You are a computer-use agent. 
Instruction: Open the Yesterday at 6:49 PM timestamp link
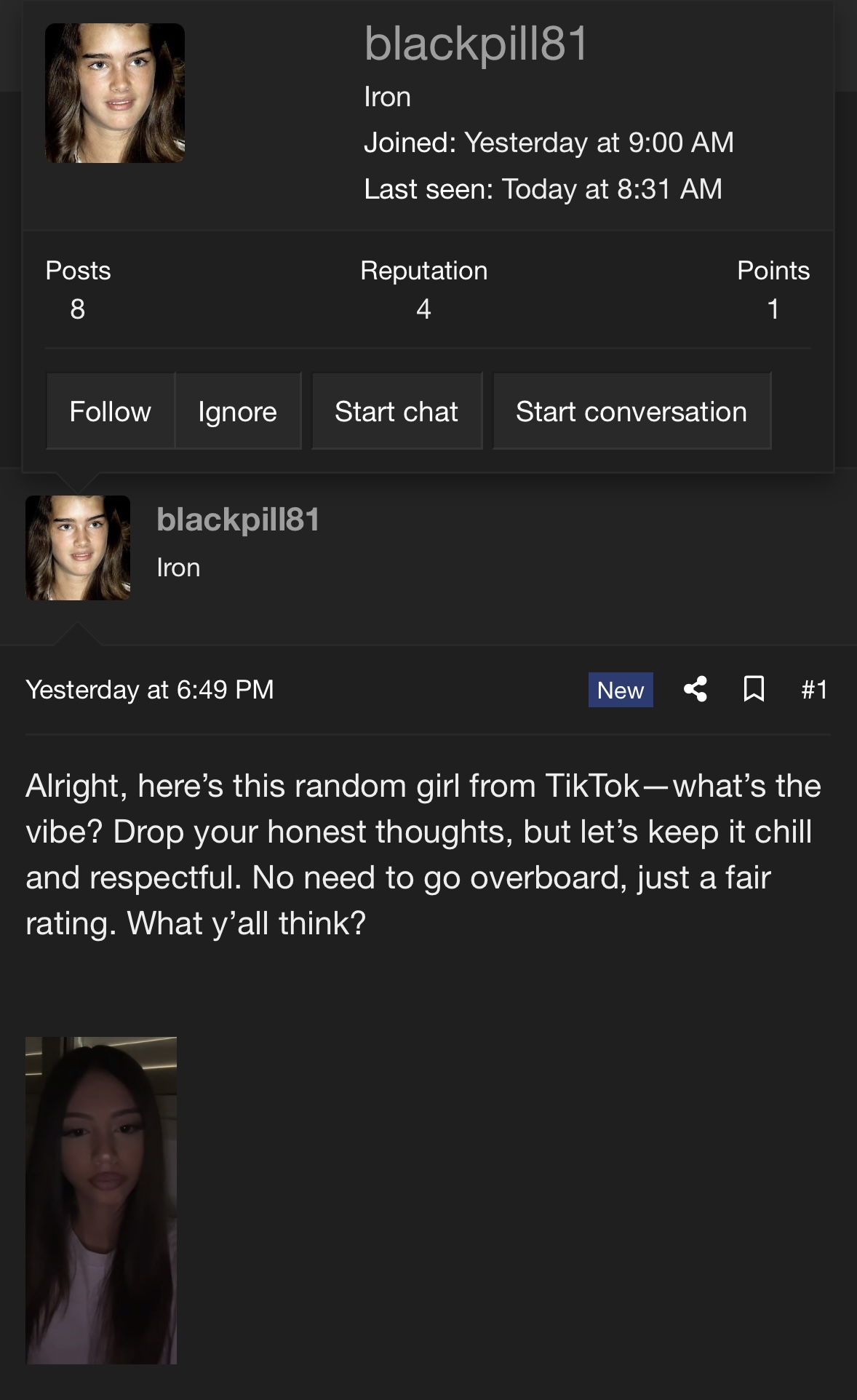150,689
